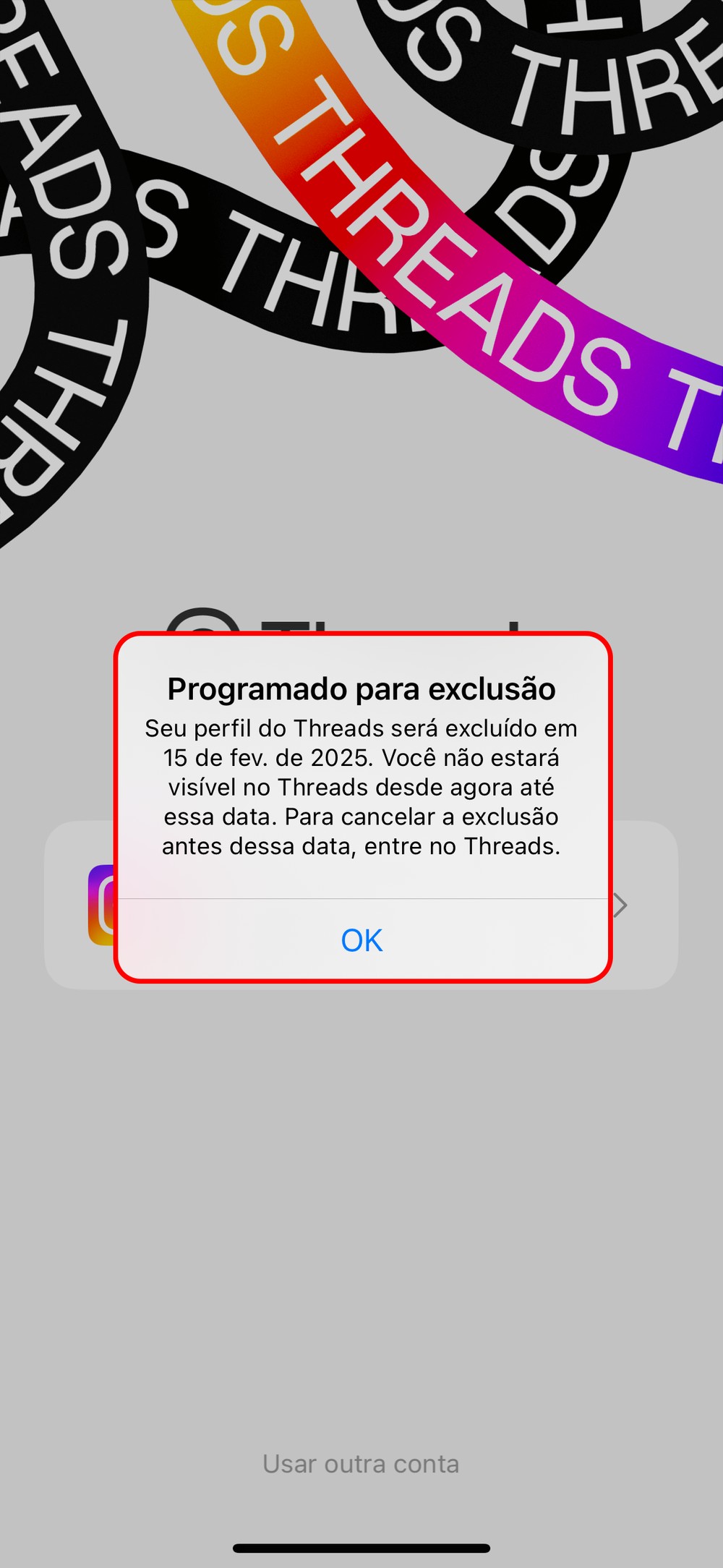
Task: Select Usar outra conta link
Action: pos(361,1464)
